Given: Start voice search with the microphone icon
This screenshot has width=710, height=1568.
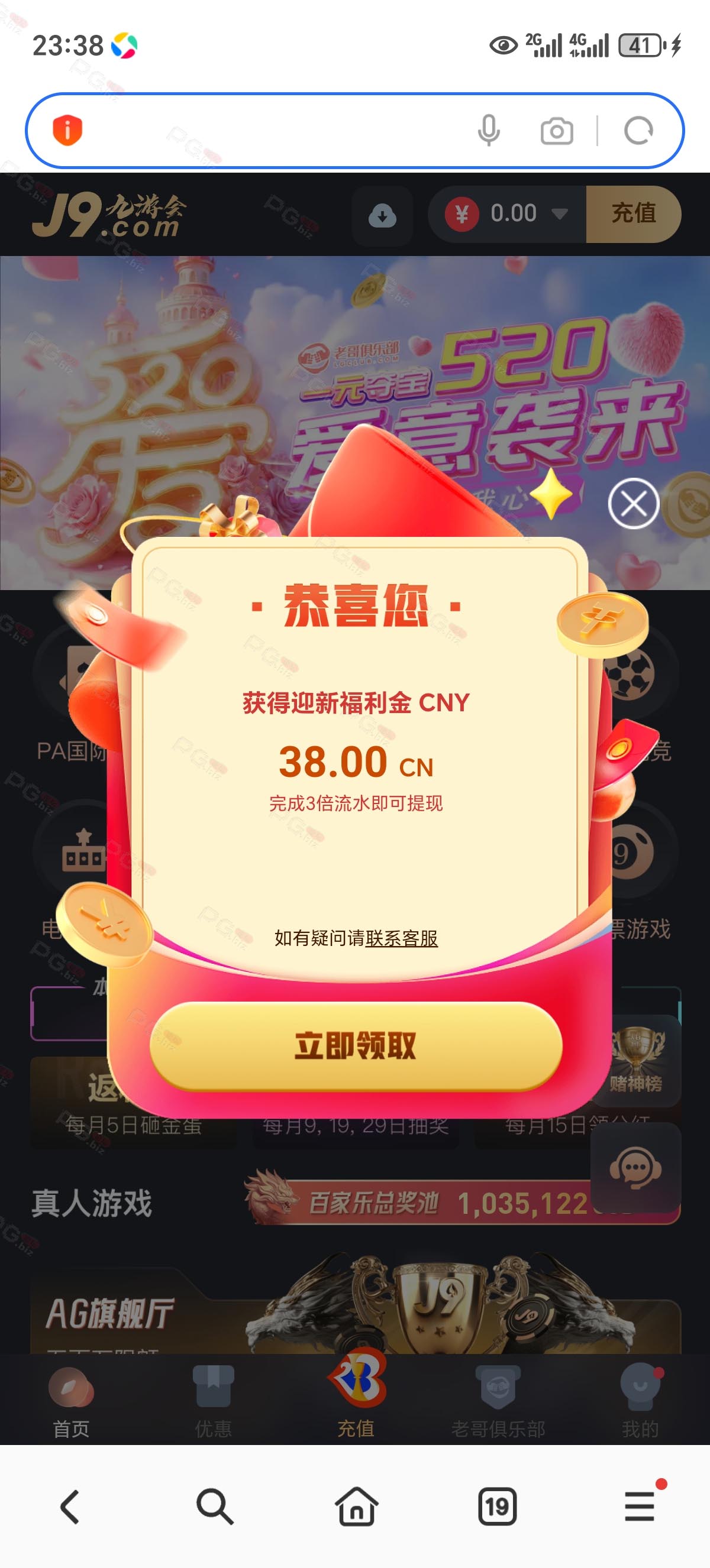Looking at the screenshot, I should coord(488,130).
